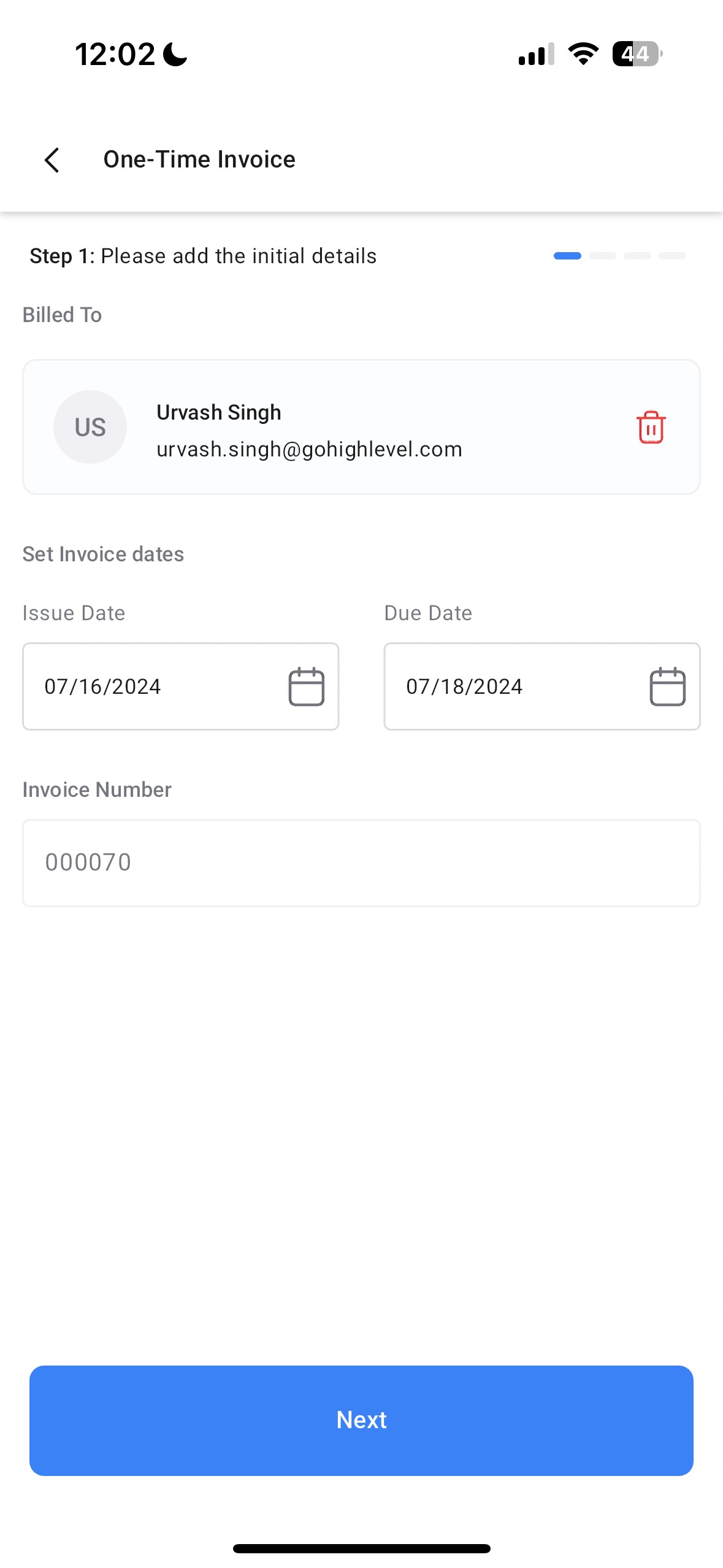Go back from One-Time Invoice
This screenshot has height=1568, width=723.
tap(52, 160)
